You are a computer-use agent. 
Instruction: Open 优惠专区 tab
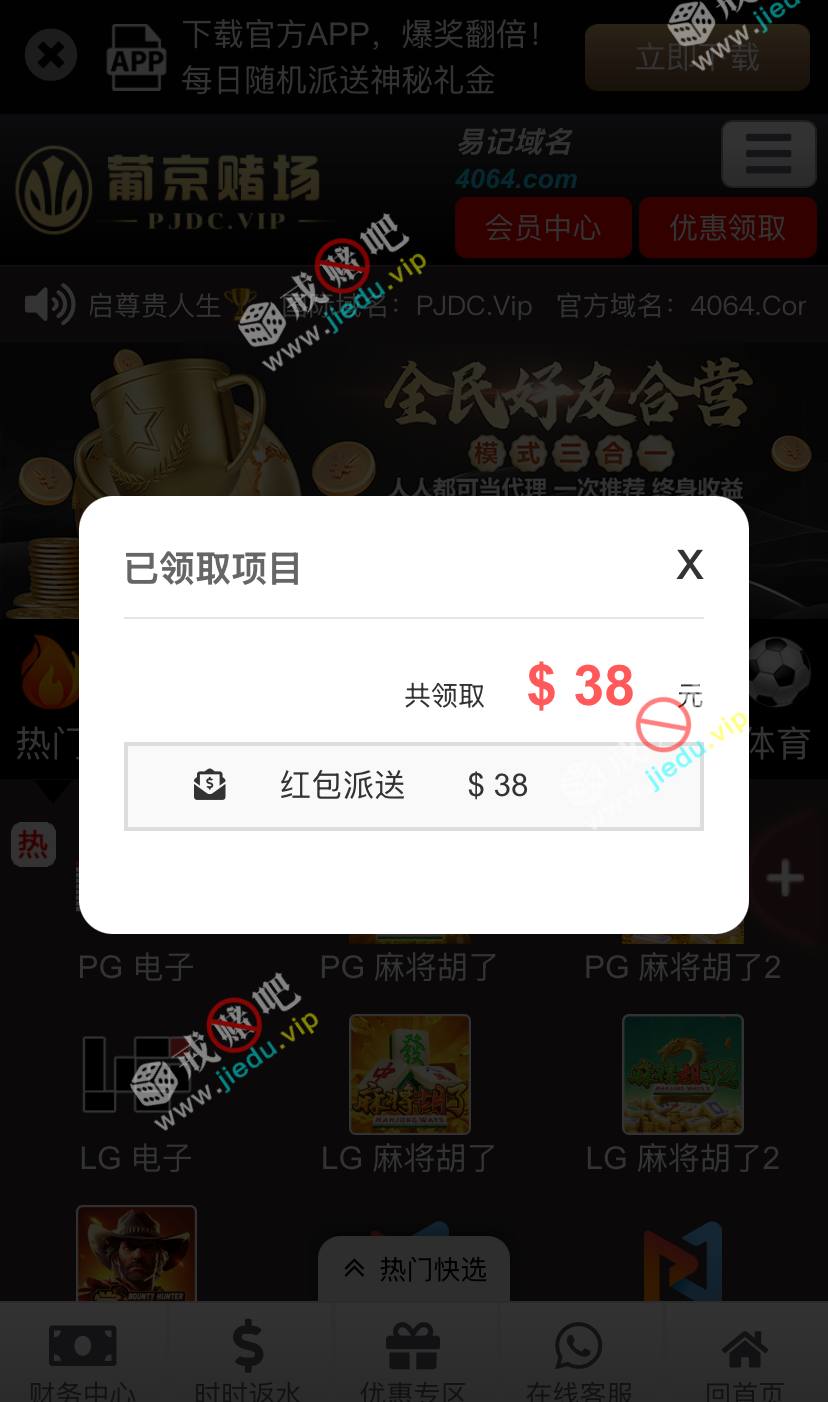point(413,1360)
